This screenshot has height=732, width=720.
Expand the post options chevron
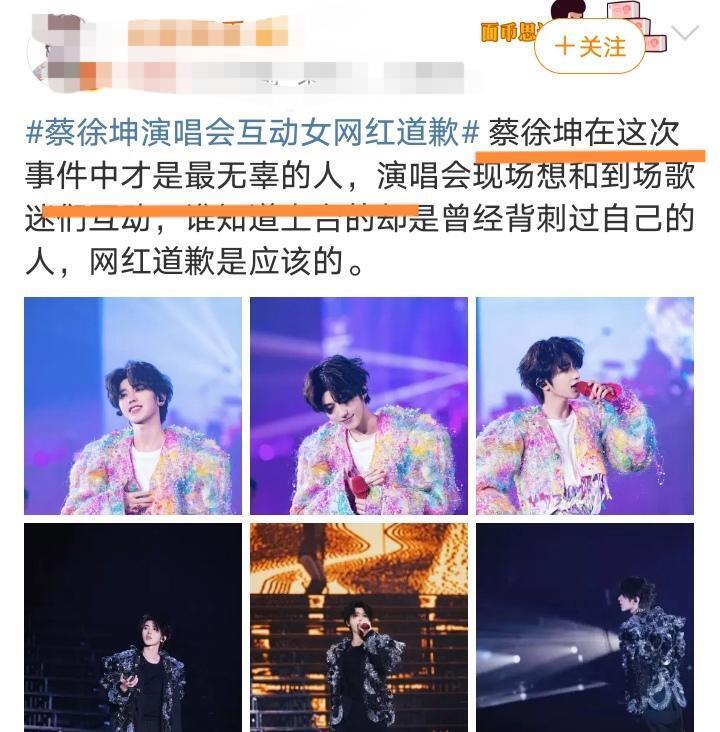(686, 32)
